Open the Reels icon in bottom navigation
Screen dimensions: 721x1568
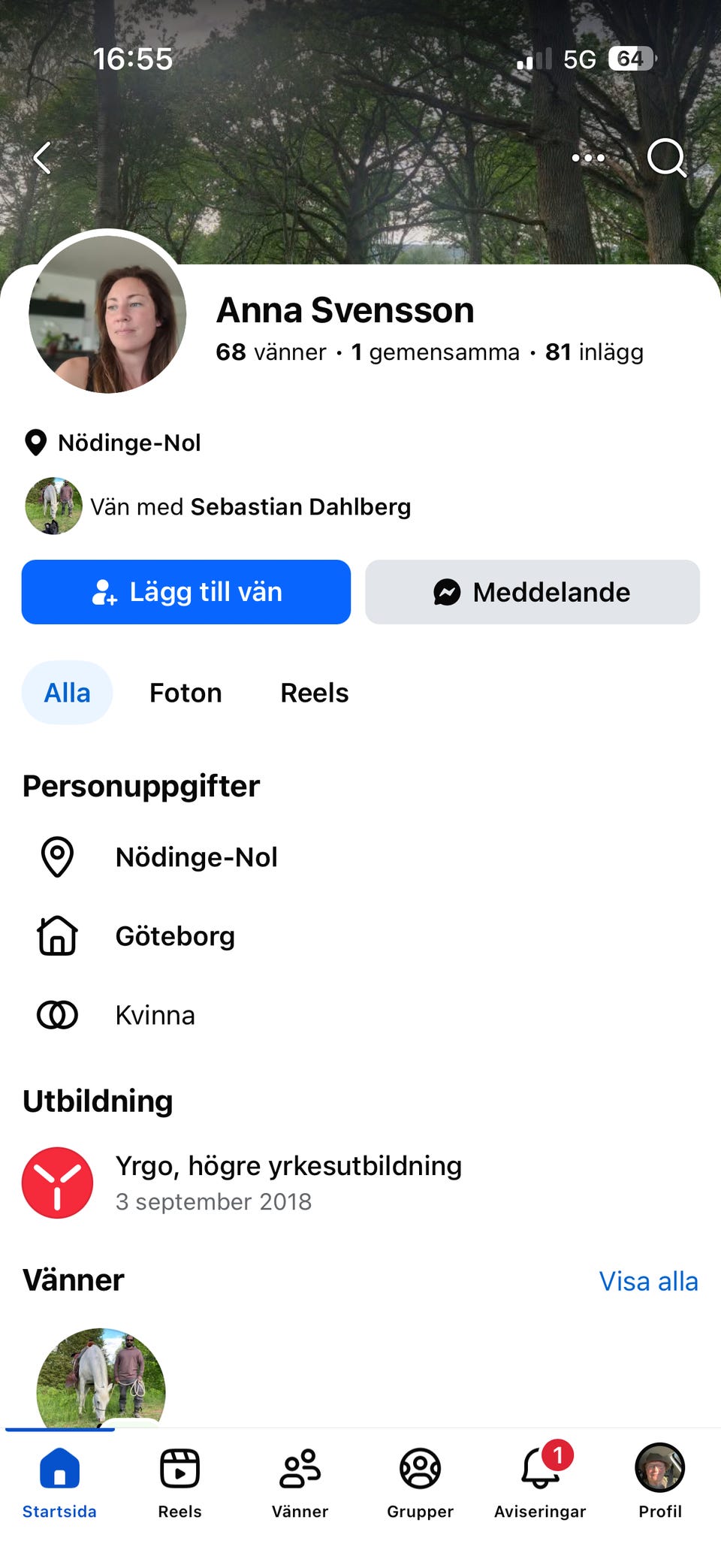pos(179,1467)
